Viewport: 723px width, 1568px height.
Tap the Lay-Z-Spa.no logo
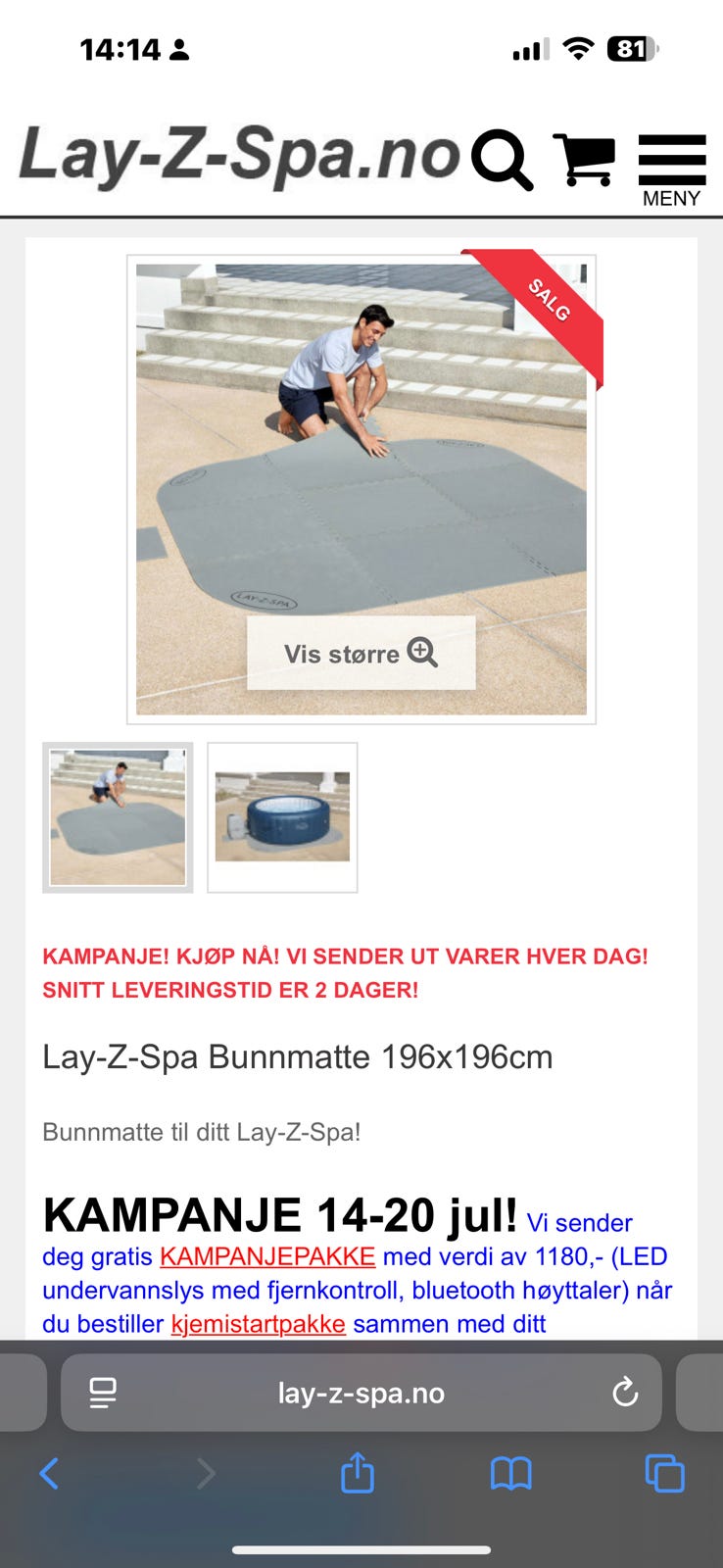[x=235, y=155]
